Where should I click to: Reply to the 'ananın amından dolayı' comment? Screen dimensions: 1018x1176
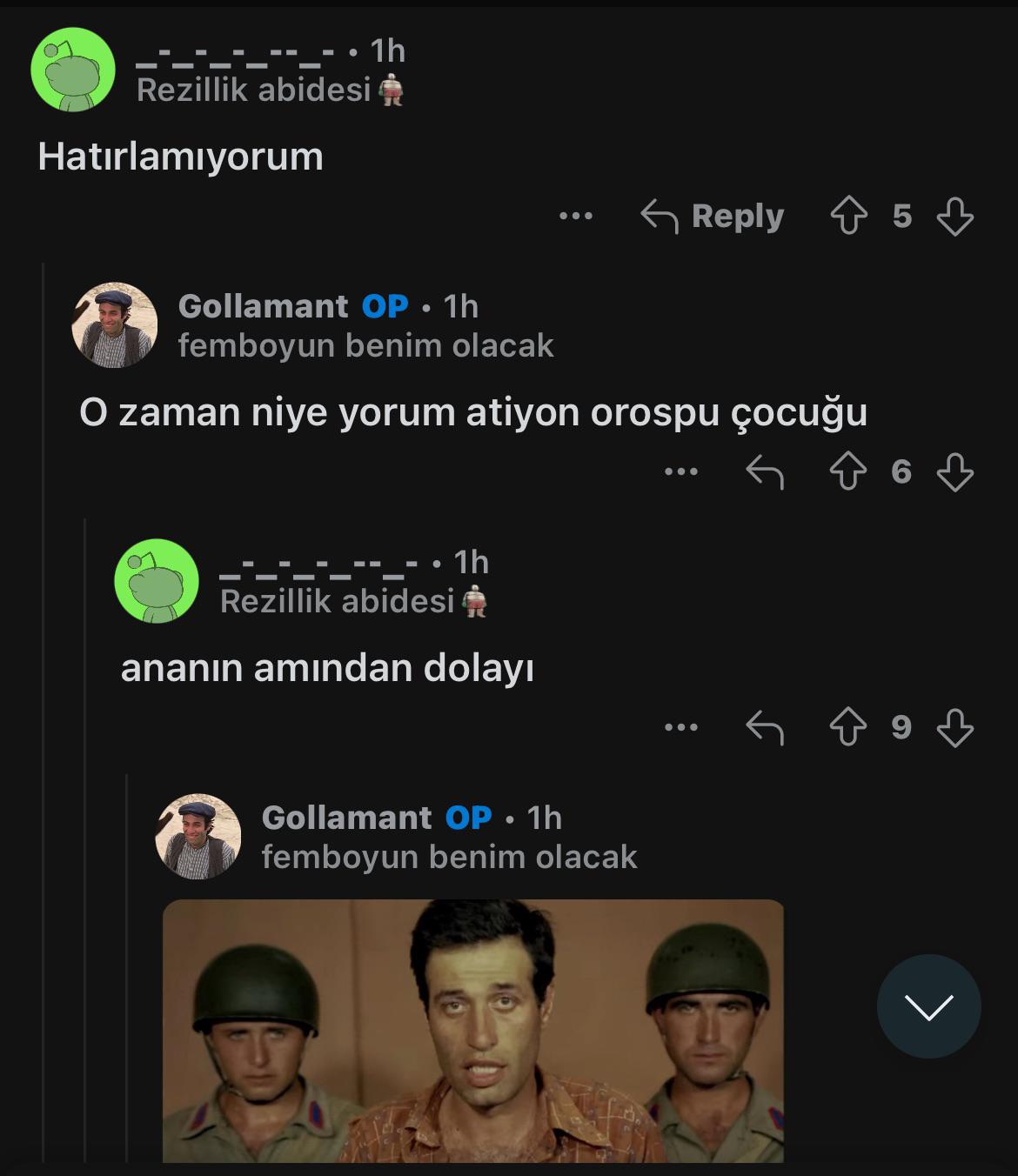pos(765,727)
